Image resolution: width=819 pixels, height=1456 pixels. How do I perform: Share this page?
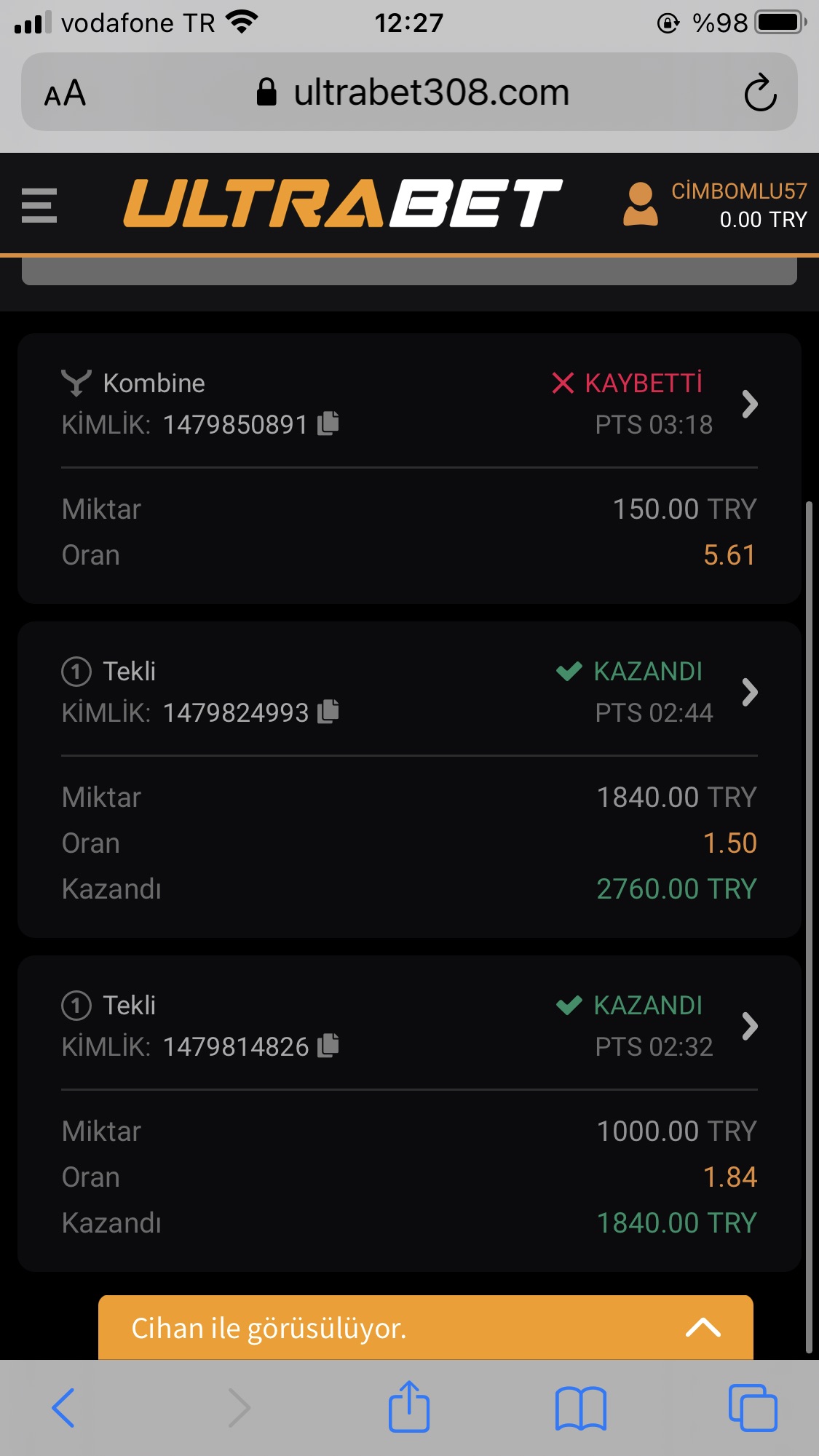coord(409,1406)
